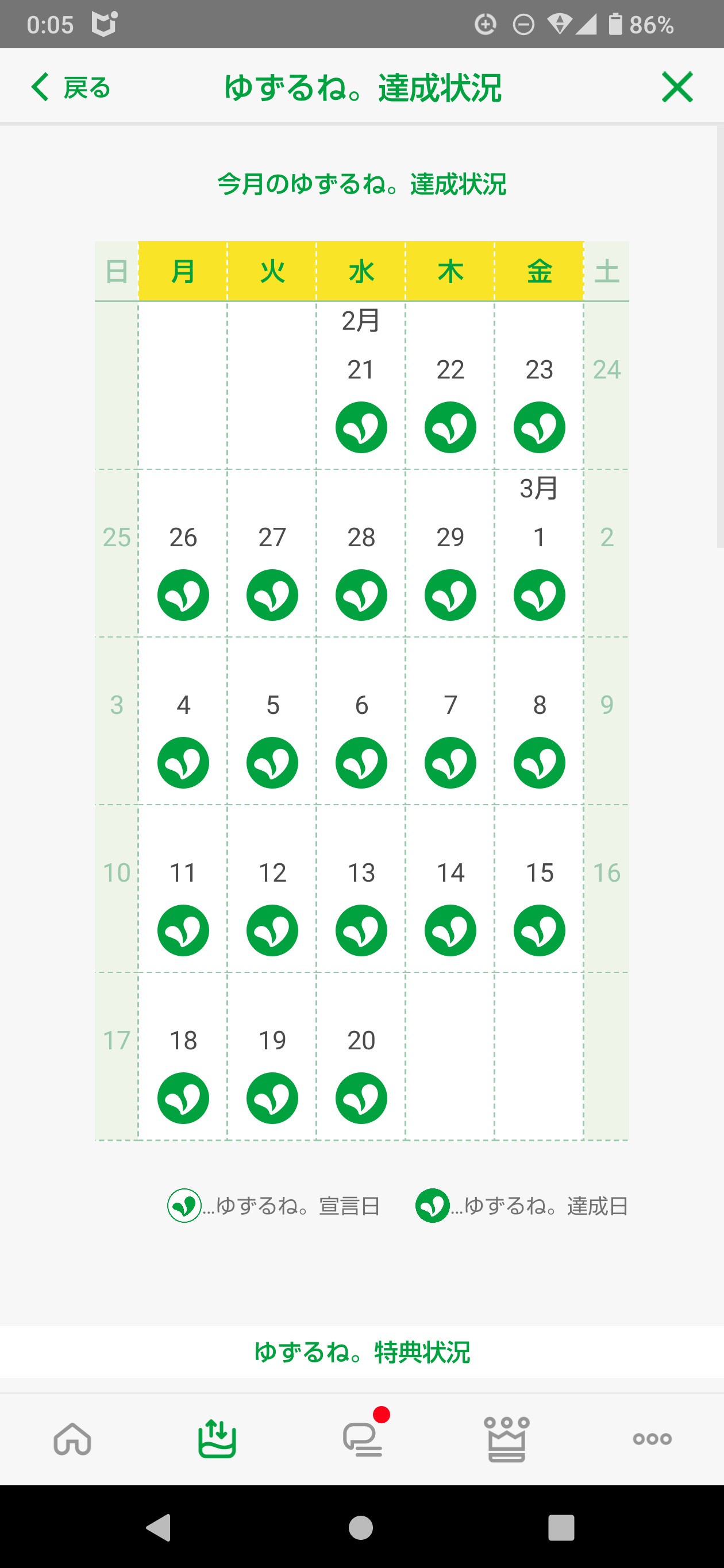Go back with the 戻る button

click(71, 87)
